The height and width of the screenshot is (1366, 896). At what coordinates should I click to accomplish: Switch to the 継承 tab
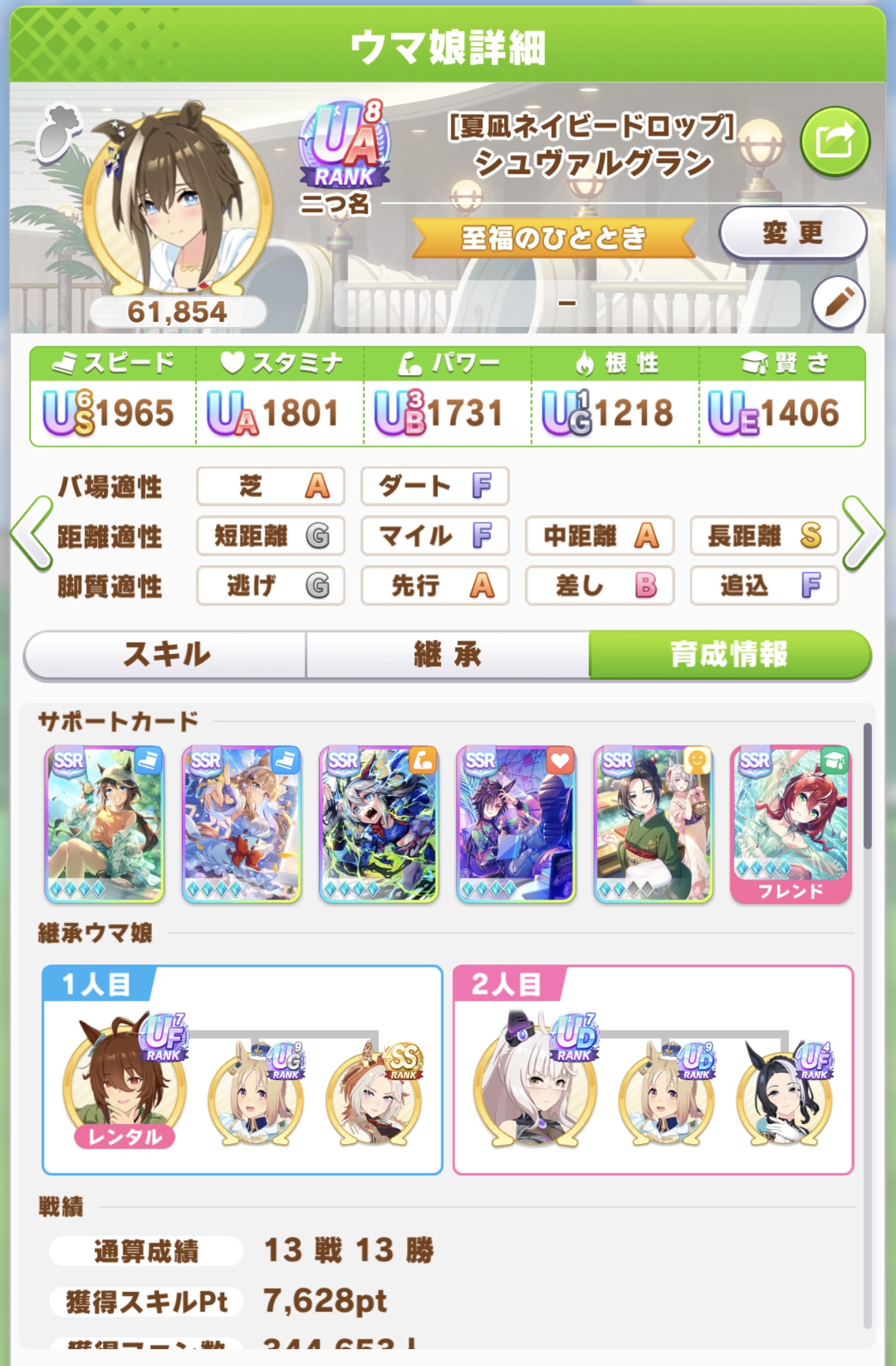[x=448, y=654]
